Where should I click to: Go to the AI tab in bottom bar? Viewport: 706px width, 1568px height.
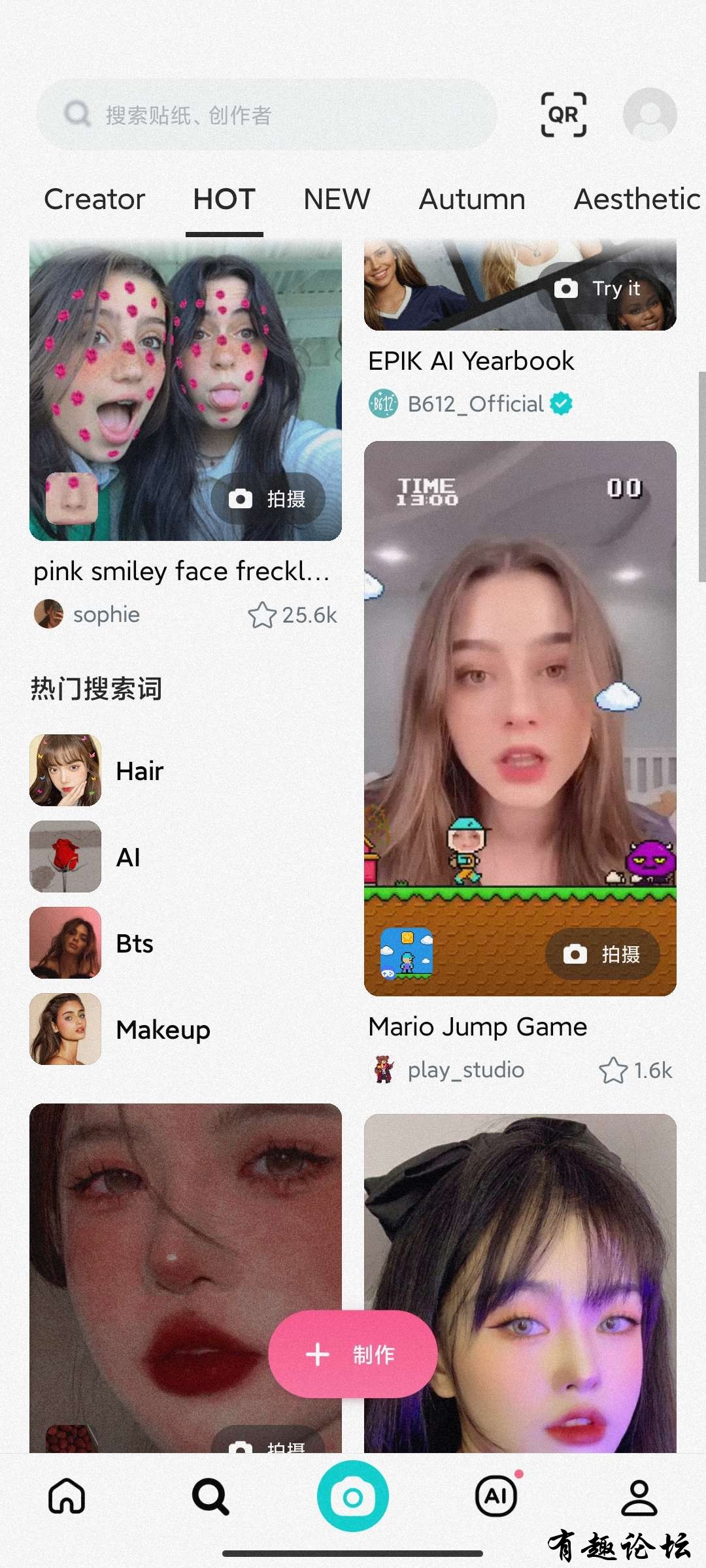[x=497, y=1496]
